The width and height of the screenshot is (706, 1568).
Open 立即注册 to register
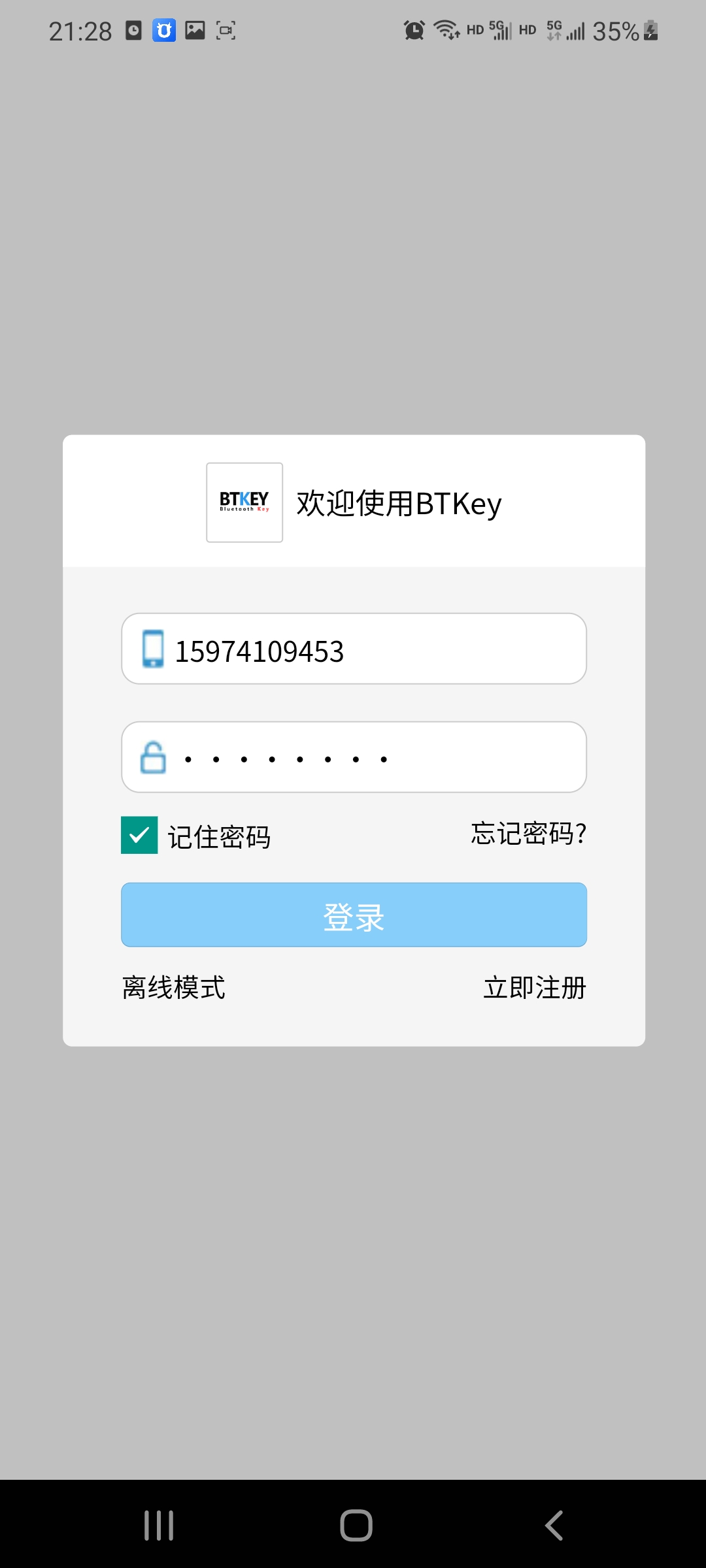coord(534,987)
